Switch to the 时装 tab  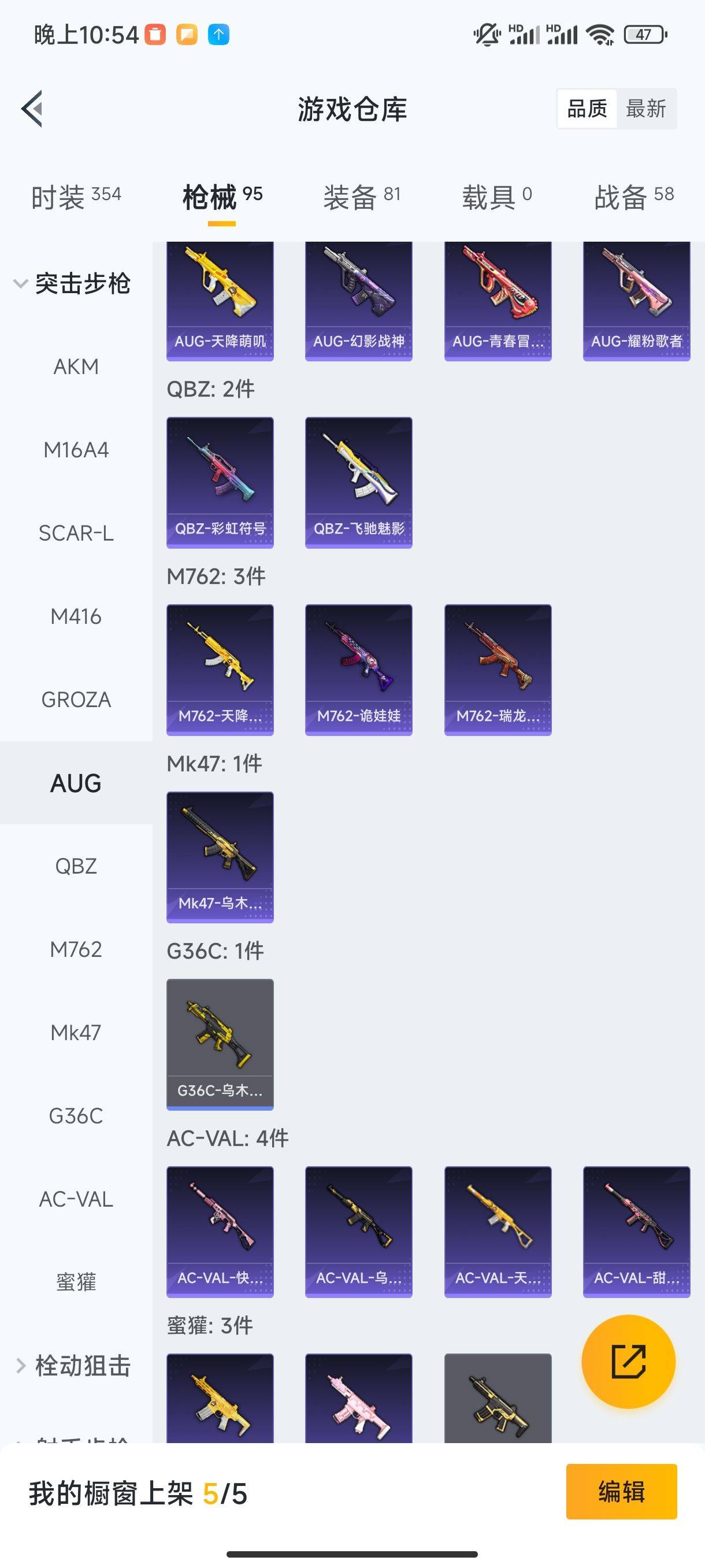[x=76, y=197]
